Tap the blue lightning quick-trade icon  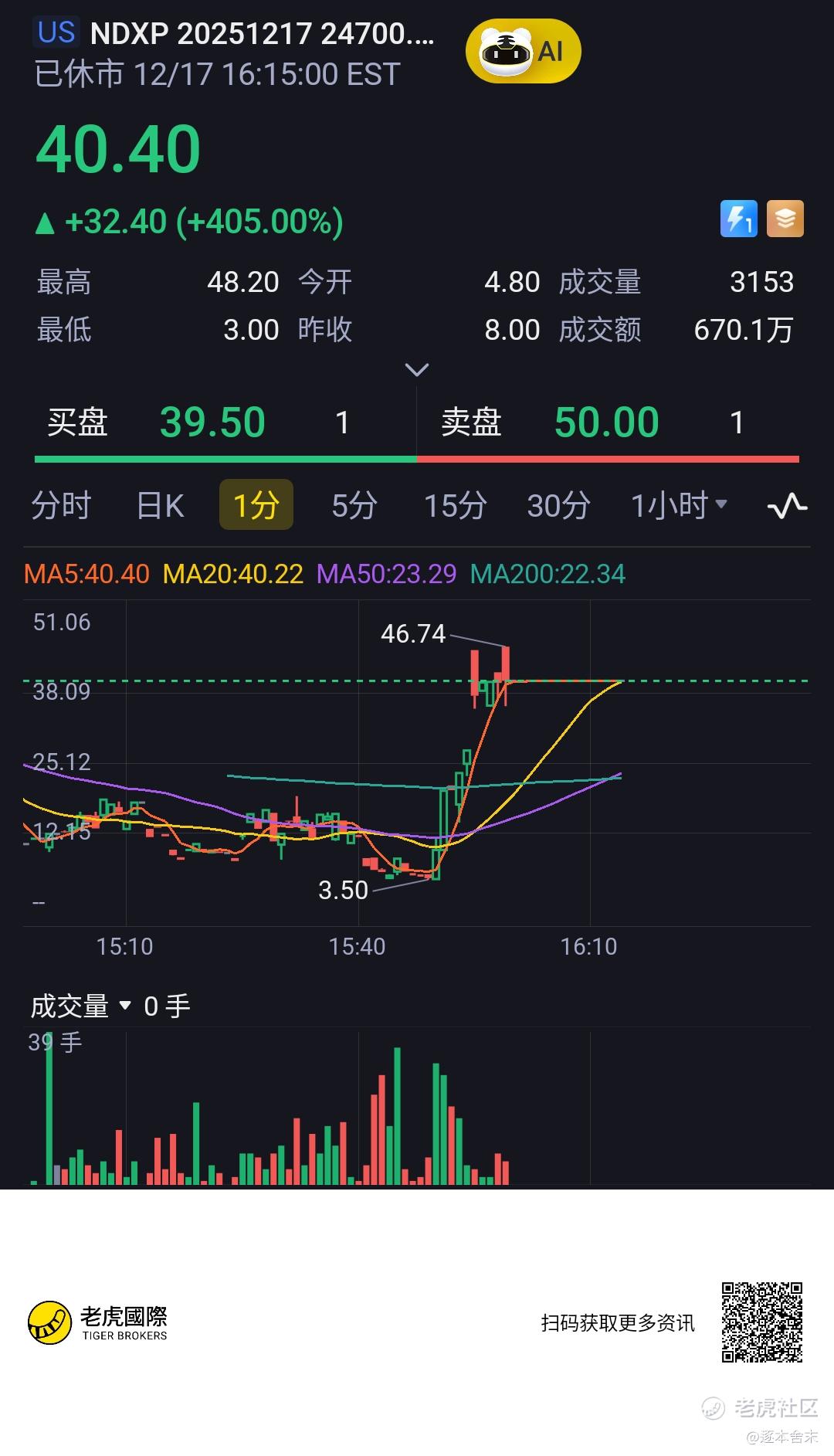738,219
